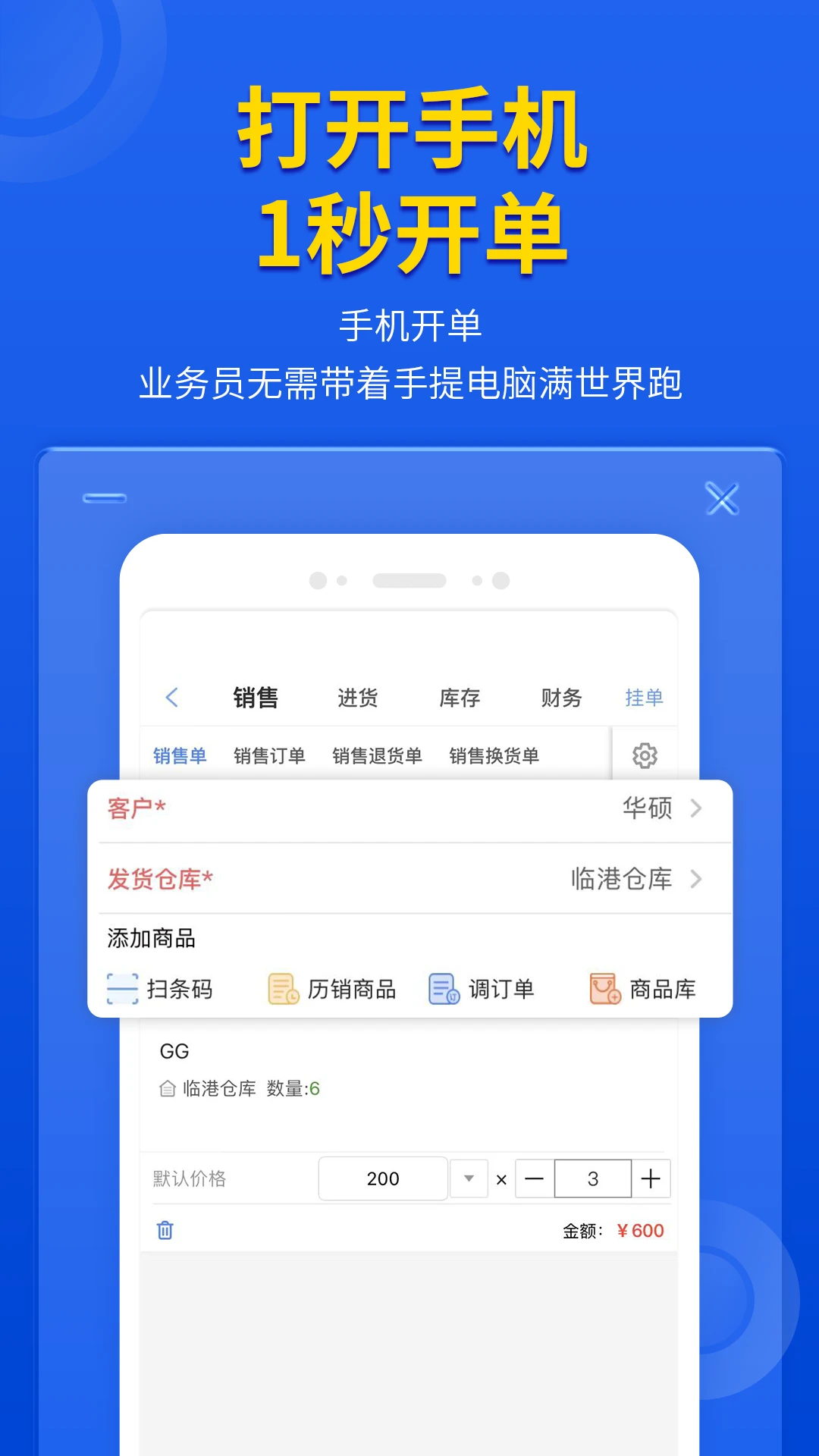This screenshot has width=819, height=1456.
Task: Open the 商品库 product library icon
Action: tap(603, 989)
